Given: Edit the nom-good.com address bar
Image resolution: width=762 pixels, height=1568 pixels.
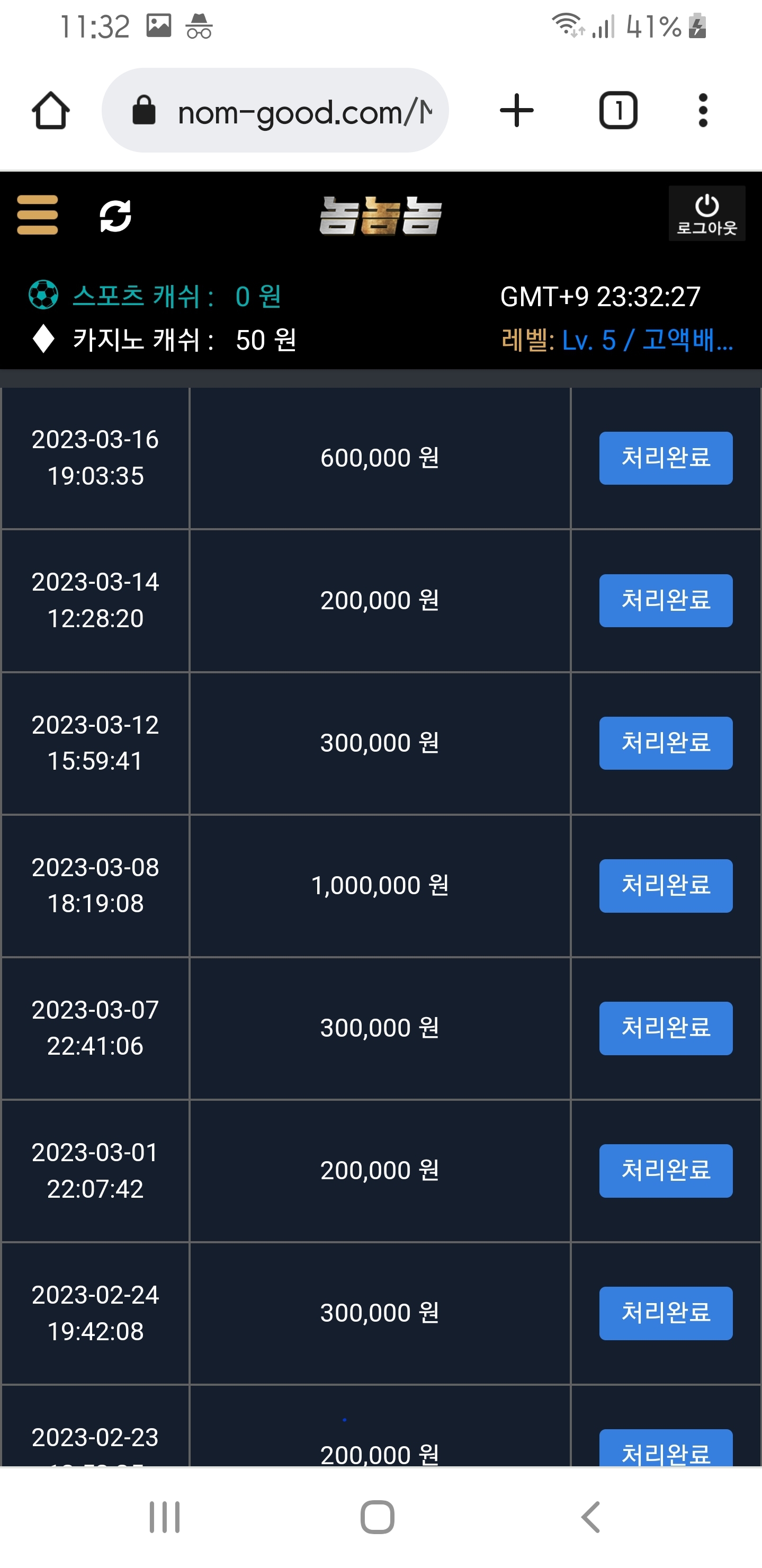Looking at the screenshot, I should click(275, 111).
